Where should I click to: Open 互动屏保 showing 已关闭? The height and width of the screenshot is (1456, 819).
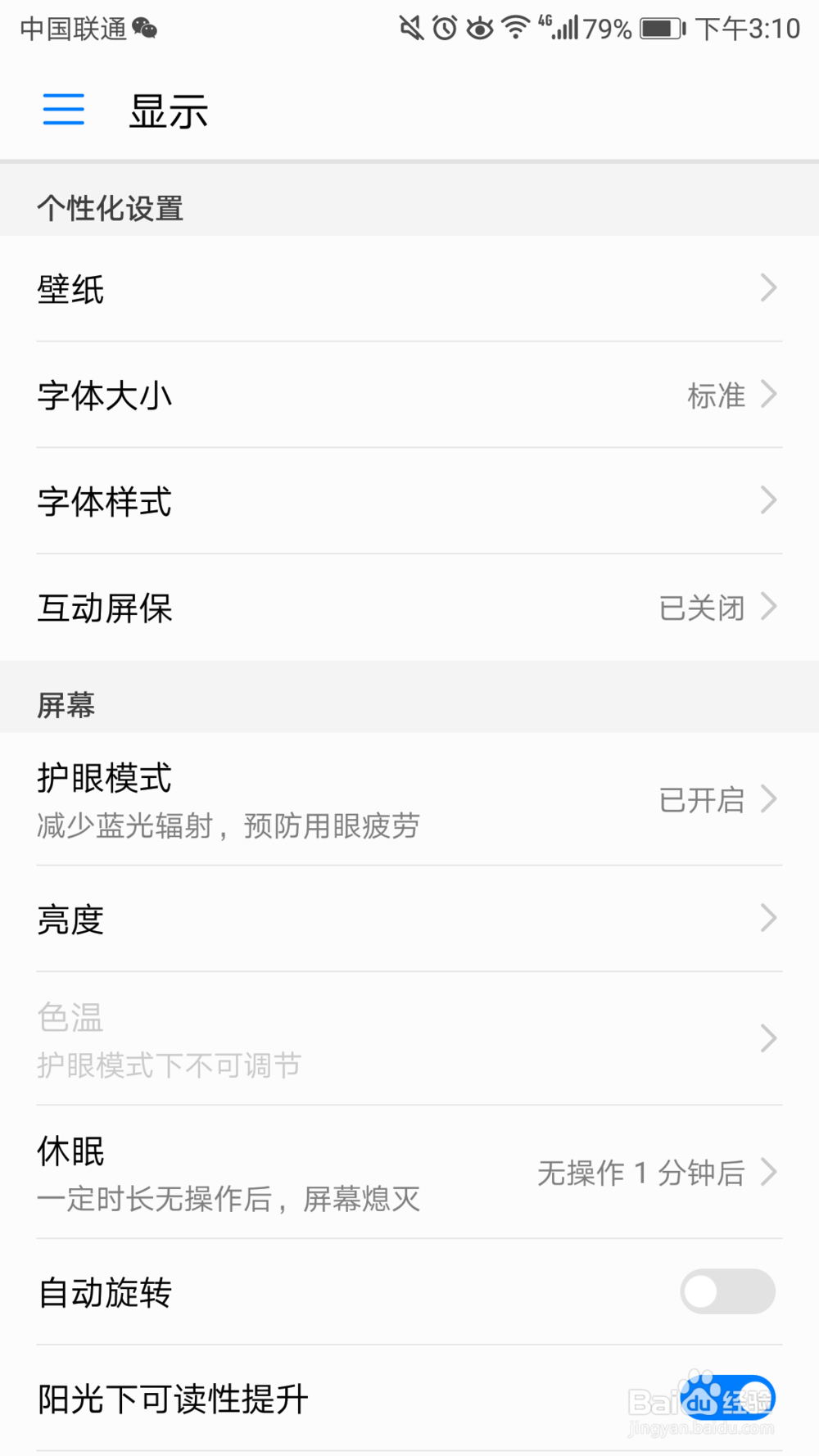409,608
